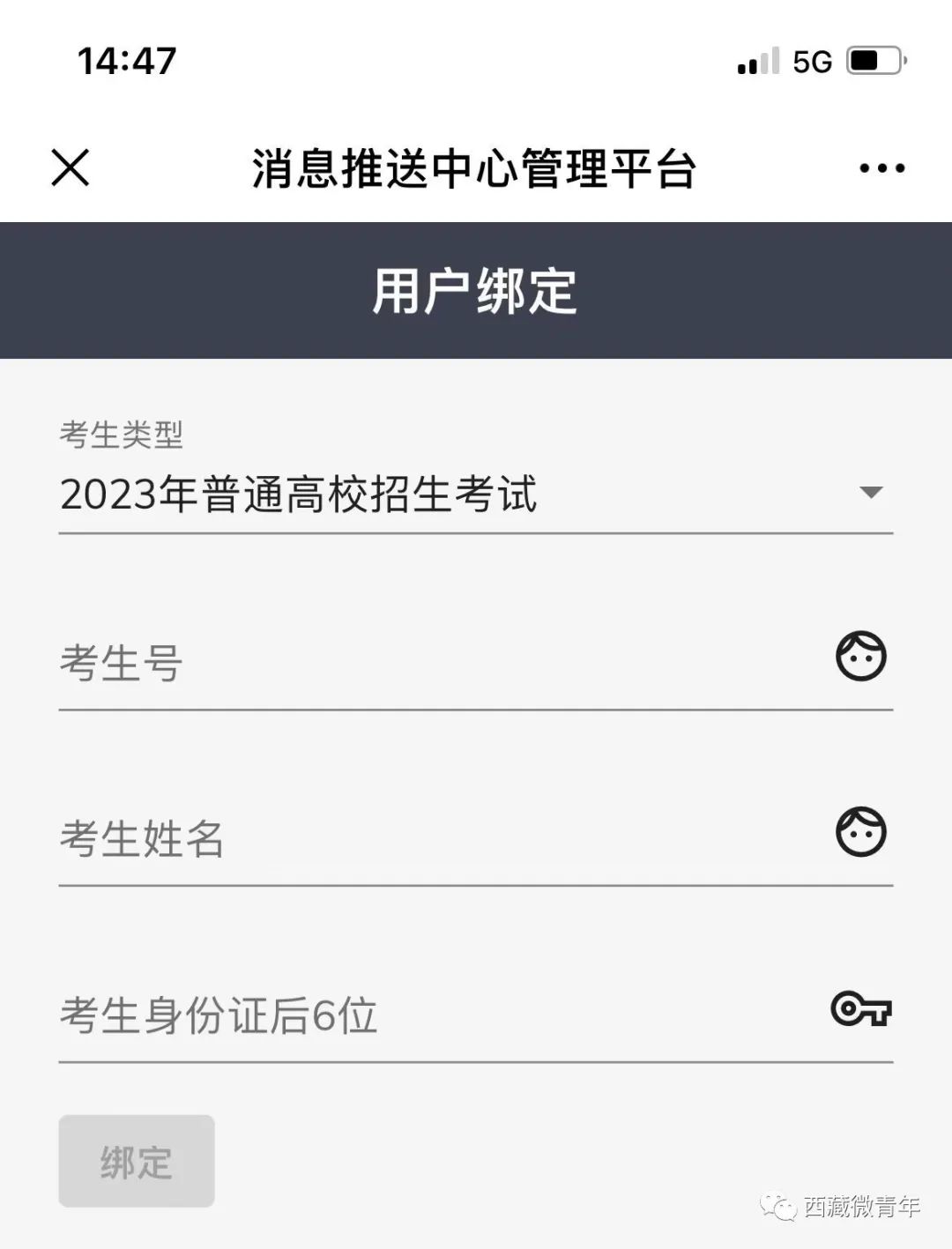Open the three-dot overflow menu
This screenshot has width=952, height=1249.
click(881, 168)
